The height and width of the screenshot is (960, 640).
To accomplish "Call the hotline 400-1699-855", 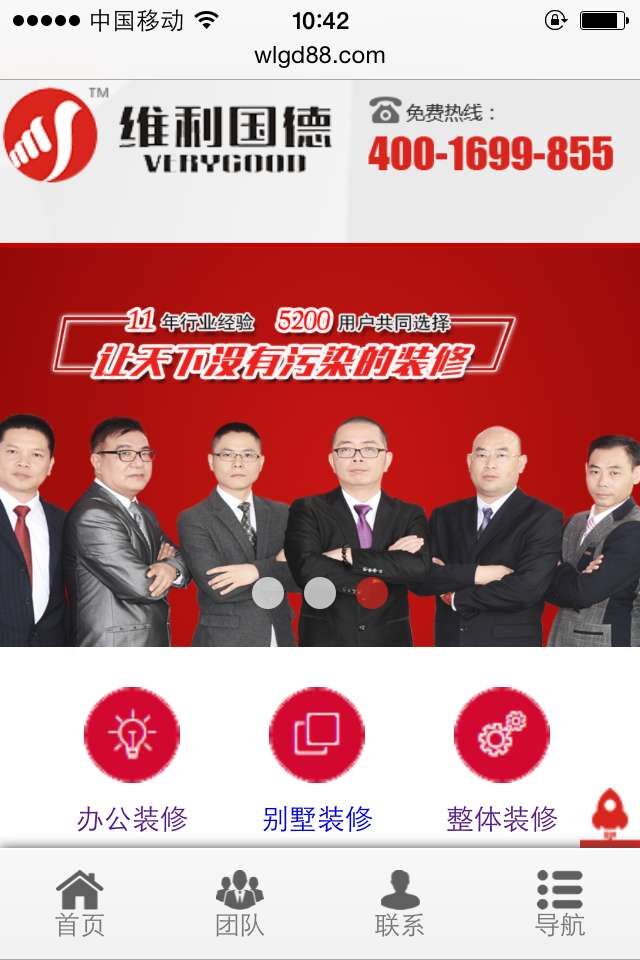I will tap(490, 153).
